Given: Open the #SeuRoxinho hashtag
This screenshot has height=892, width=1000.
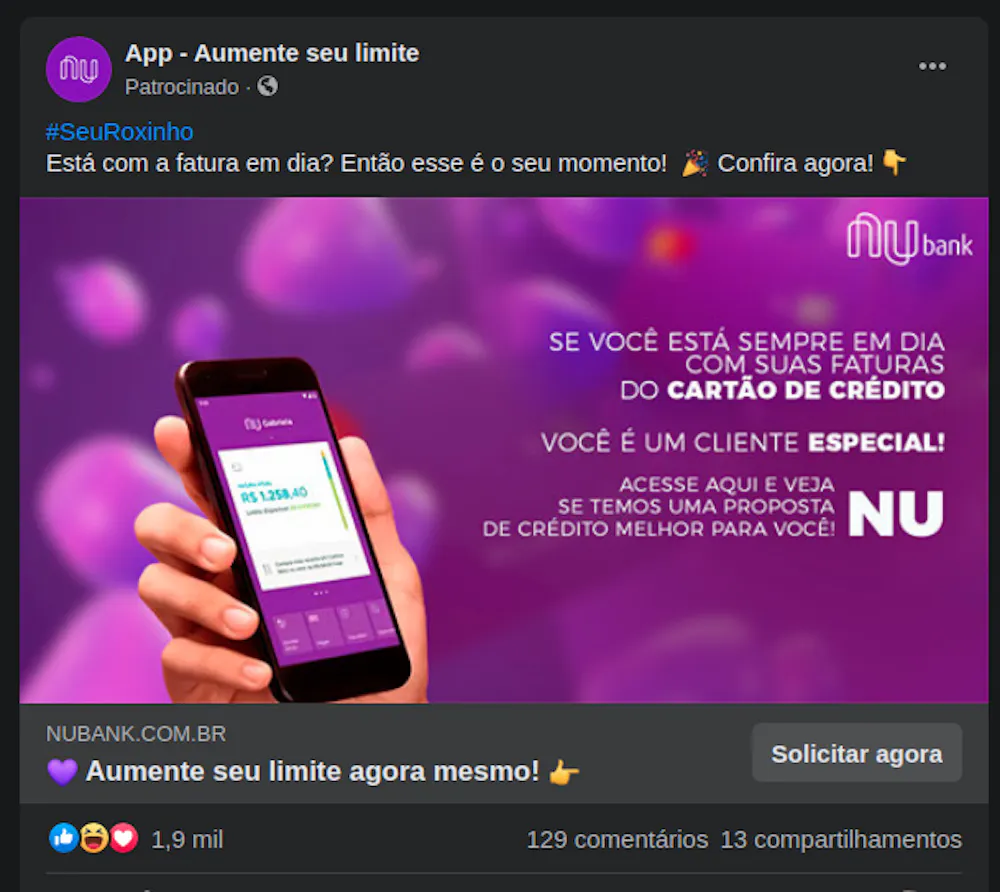Looking at the screenshot, I should (120, 132).
